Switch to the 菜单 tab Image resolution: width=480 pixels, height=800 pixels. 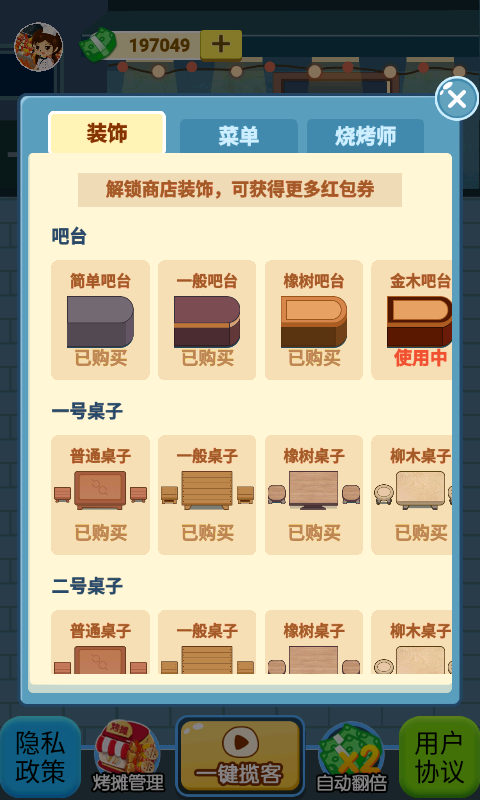pyautogui.click(x=239, y=136)
